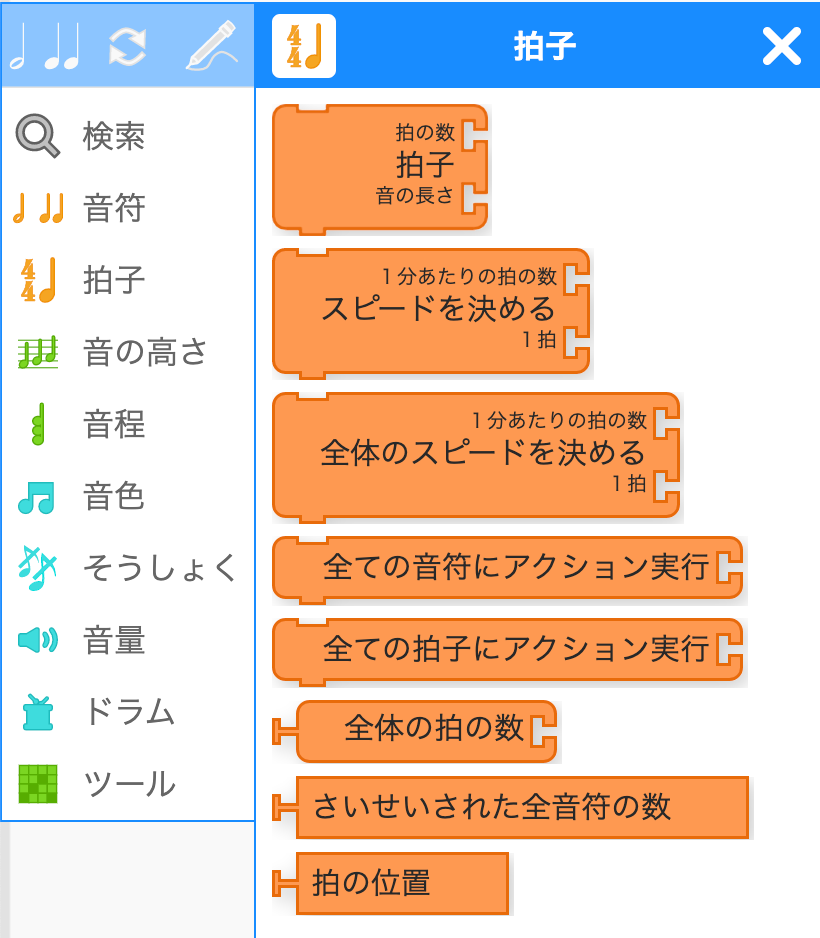Select the 拍の位置 block
This screenshot has width=820, height=938.
[372, 883]
